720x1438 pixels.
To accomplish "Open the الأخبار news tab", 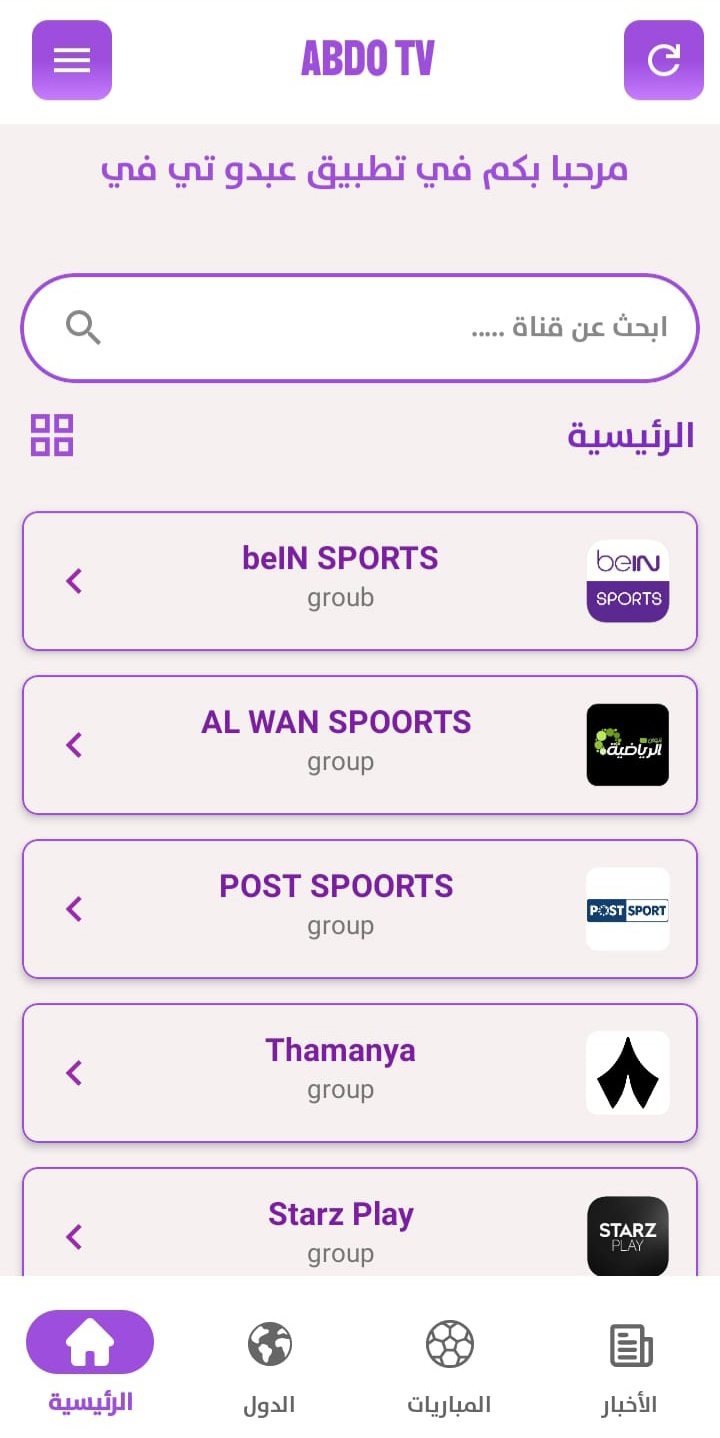I will (630, 1364).
